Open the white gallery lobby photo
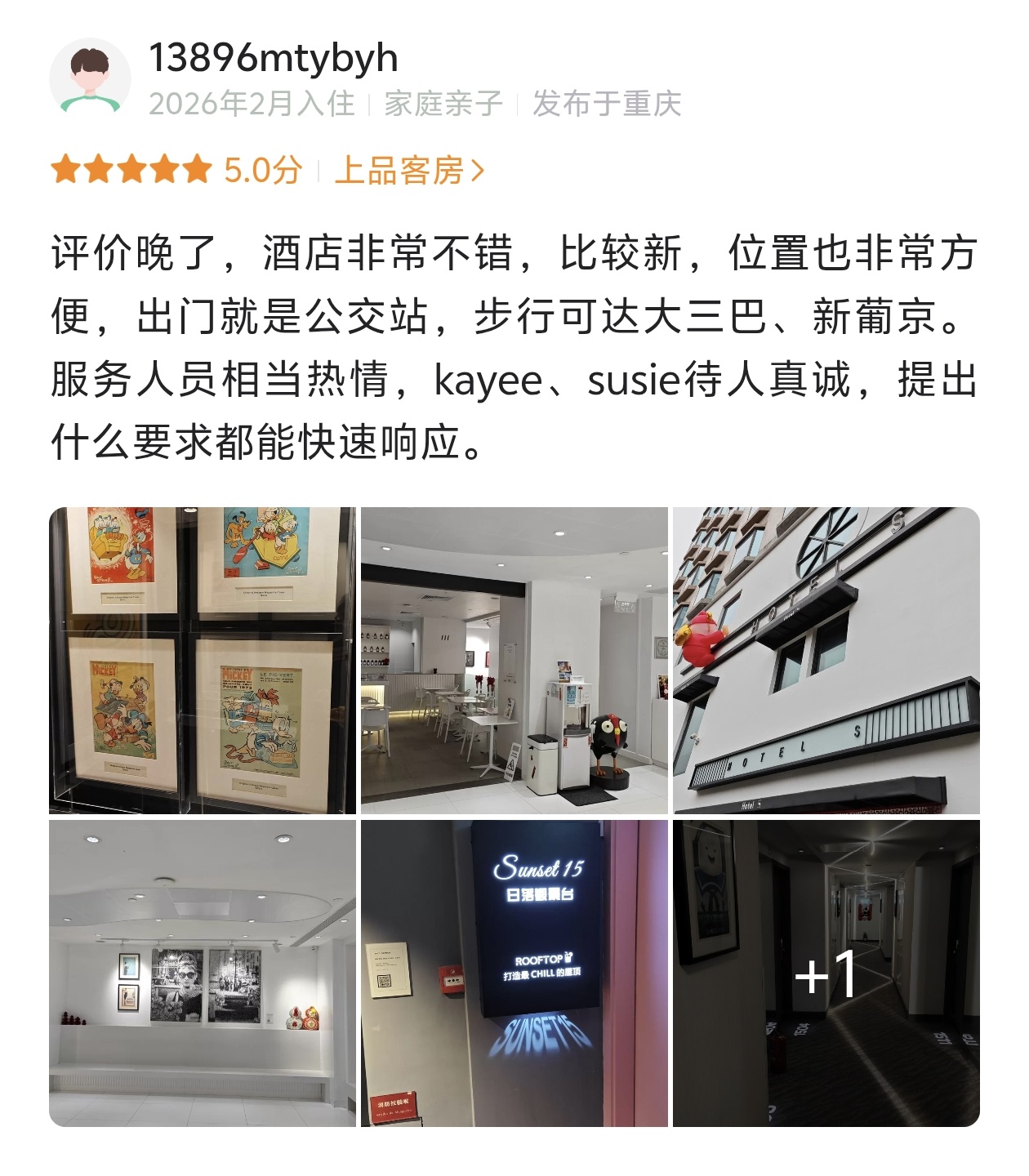The height and width of the screenshot is (1176, 1029). point(203,973)
